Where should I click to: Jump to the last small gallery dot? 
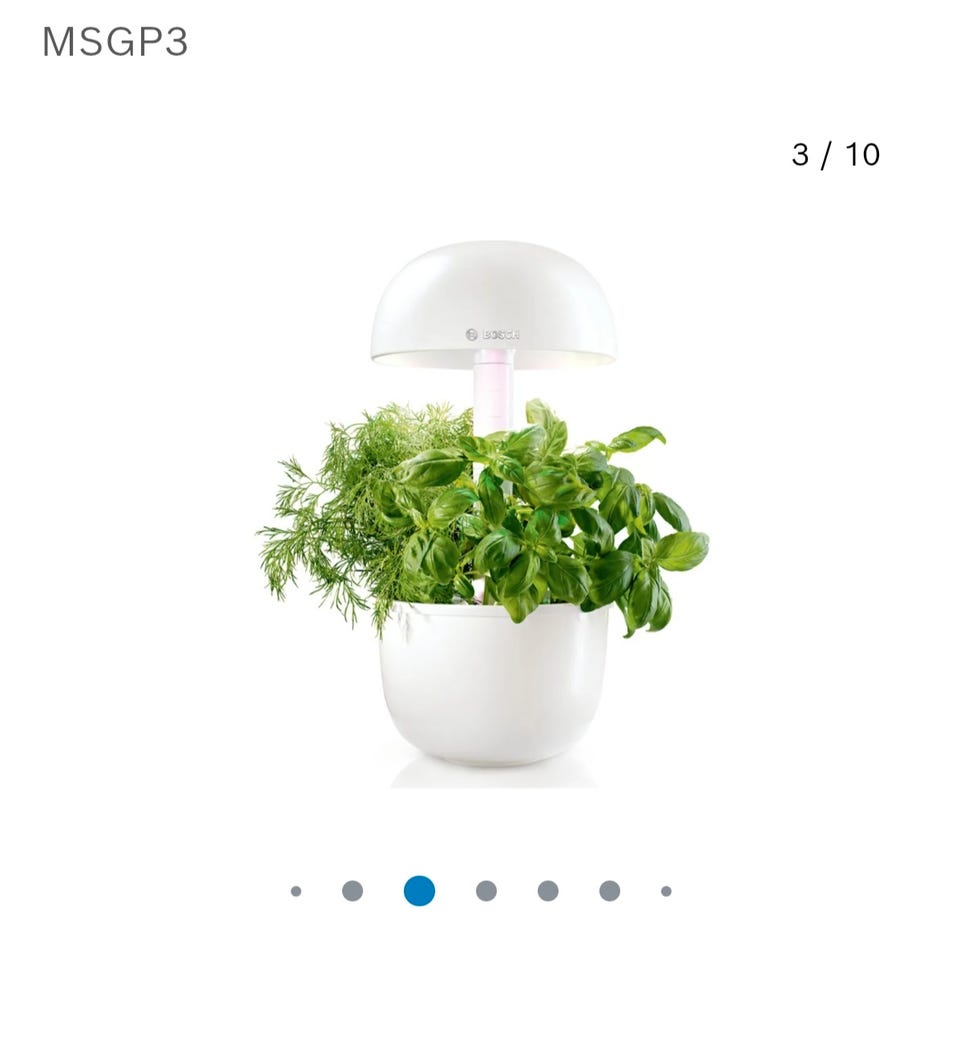pos(666,891)
